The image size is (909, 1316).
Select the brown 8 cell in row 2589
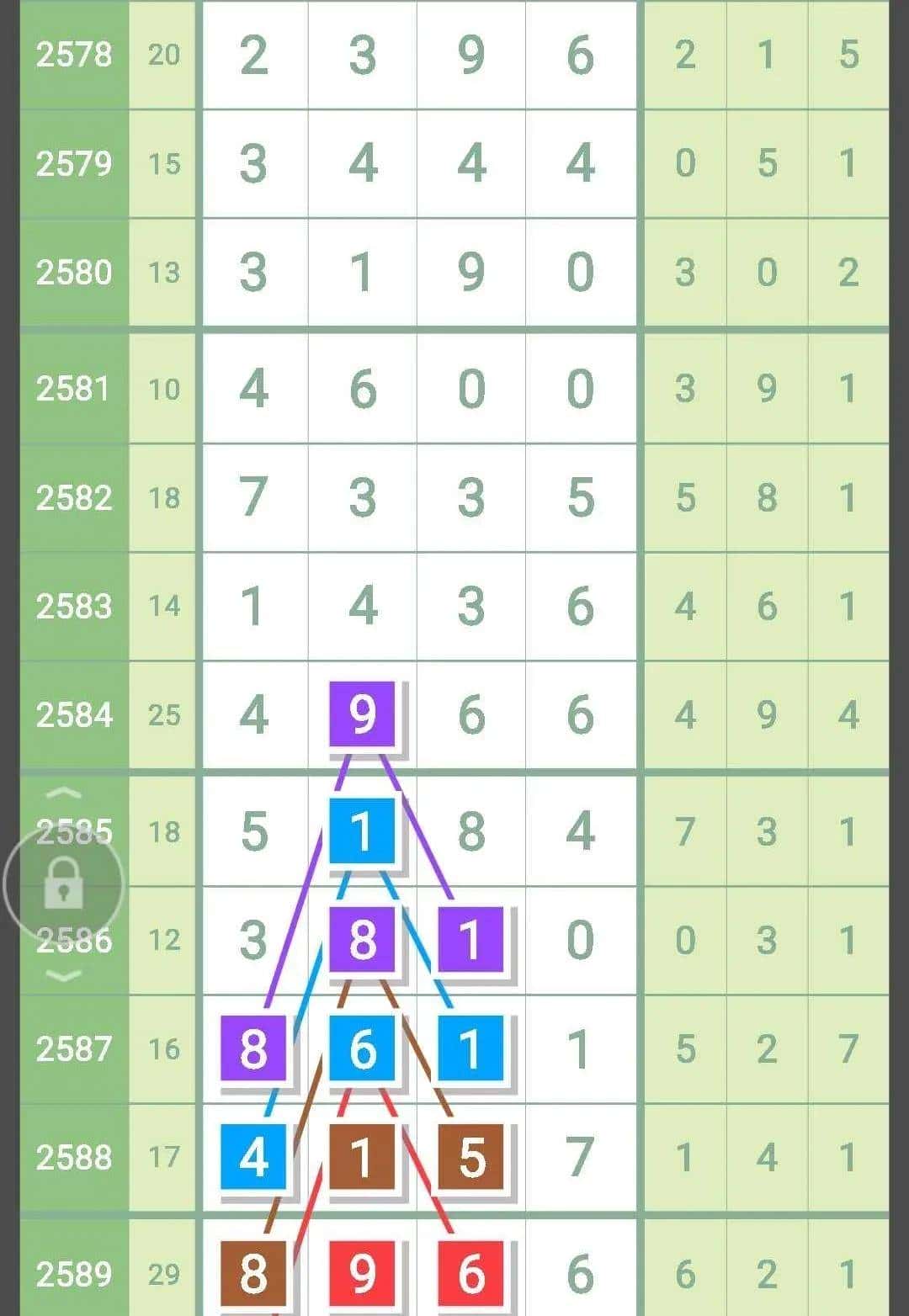coord(254,1273)
